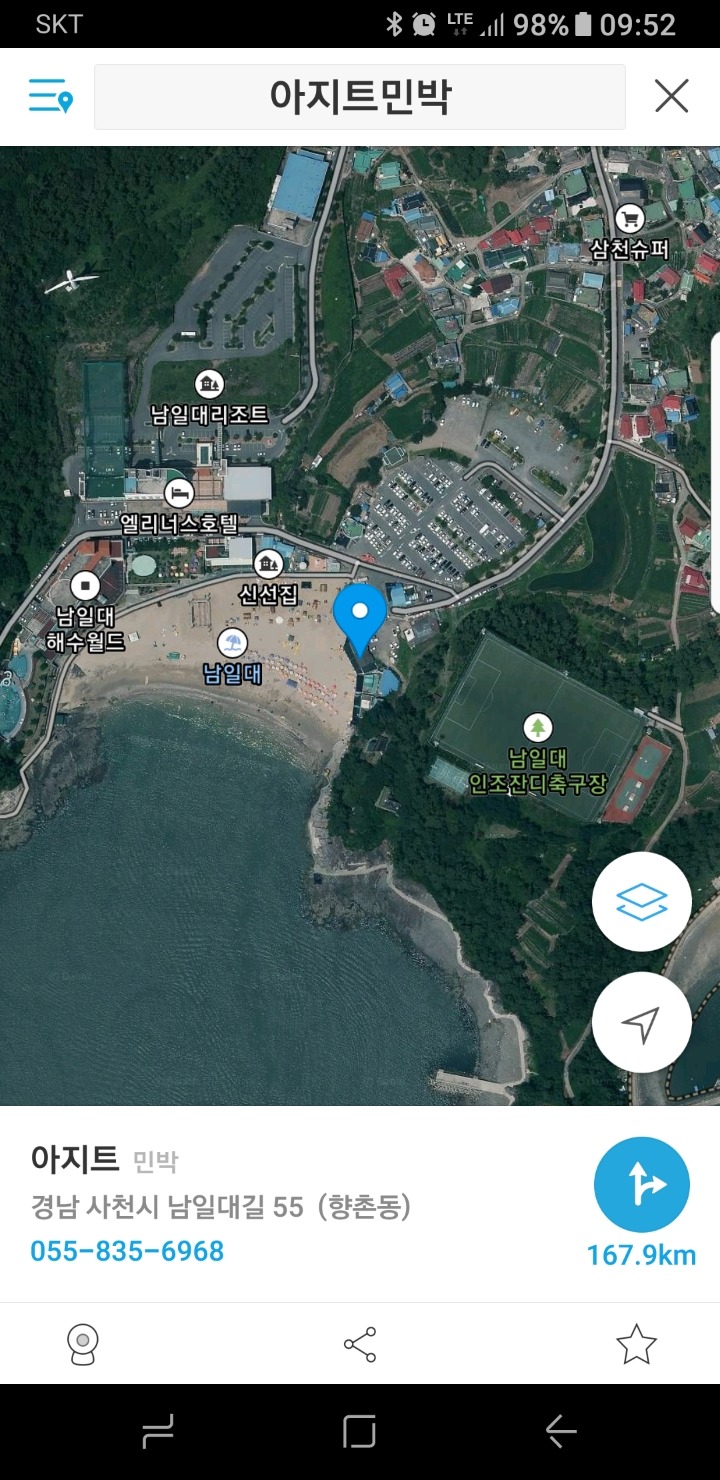Share this place
Viewport: 720px width, 1480px height.
click(x=360, y=1344)
